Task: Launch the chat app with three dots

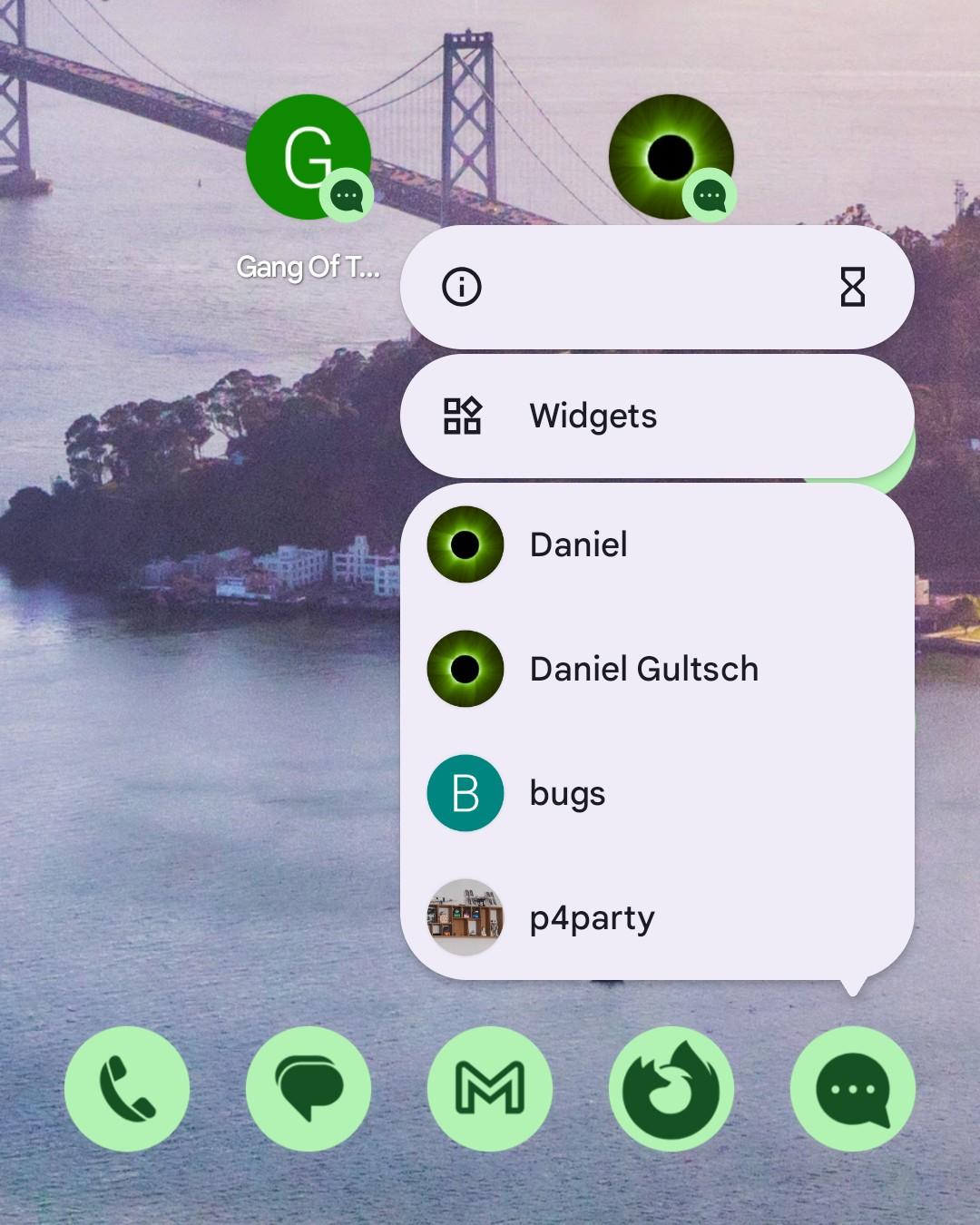Action: point(852,1089)
